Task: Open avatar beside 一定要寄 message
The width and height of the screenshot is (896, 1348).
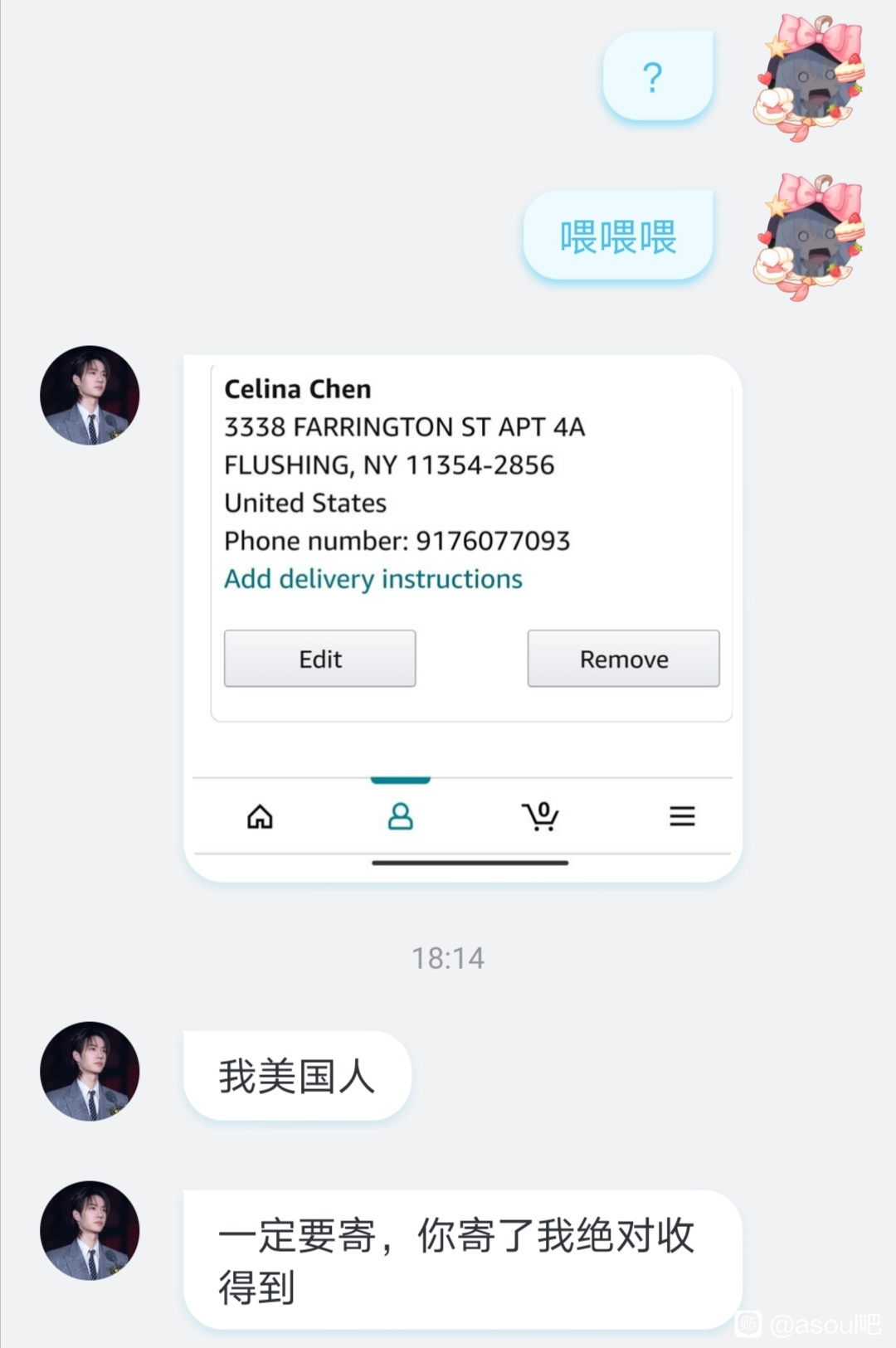Action: [x=90, y=1230]
